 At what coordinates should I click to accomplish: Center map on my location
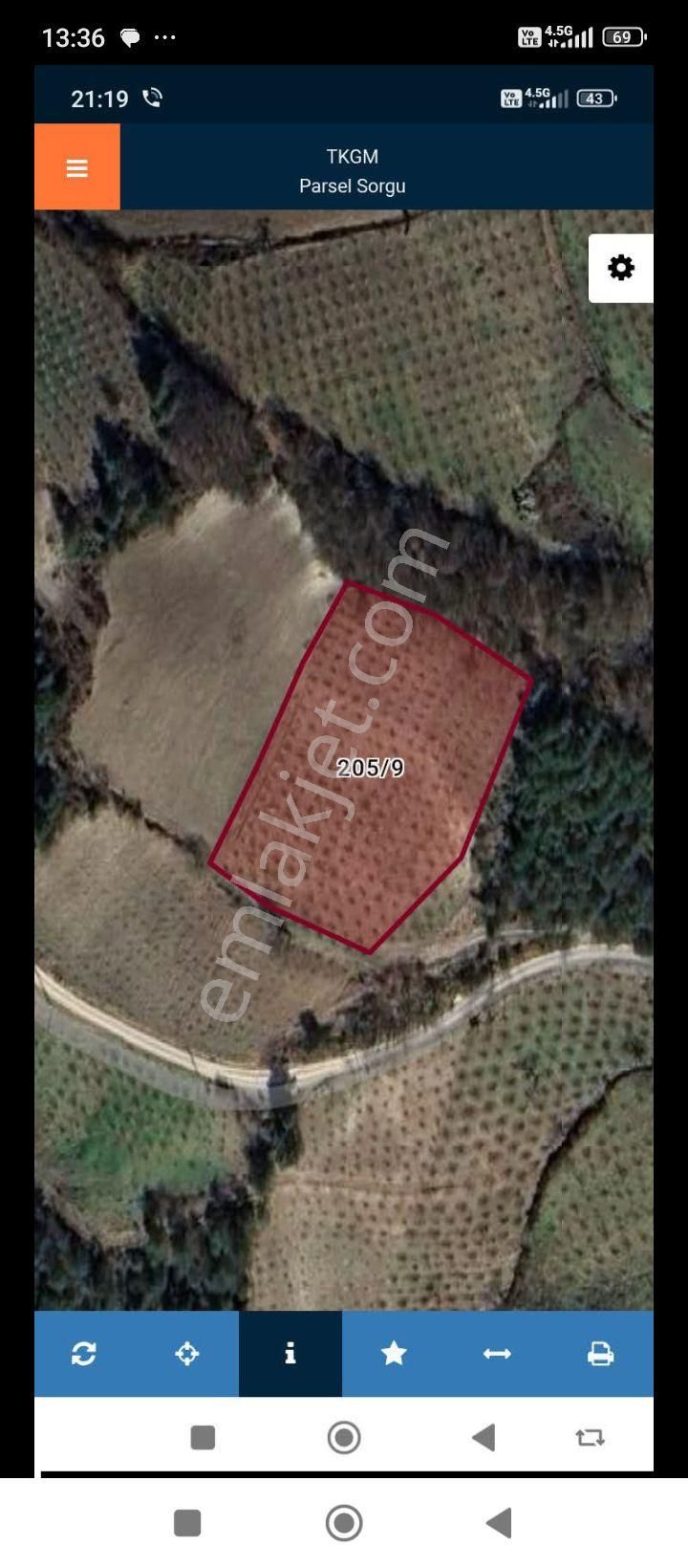pos(187,1353)
